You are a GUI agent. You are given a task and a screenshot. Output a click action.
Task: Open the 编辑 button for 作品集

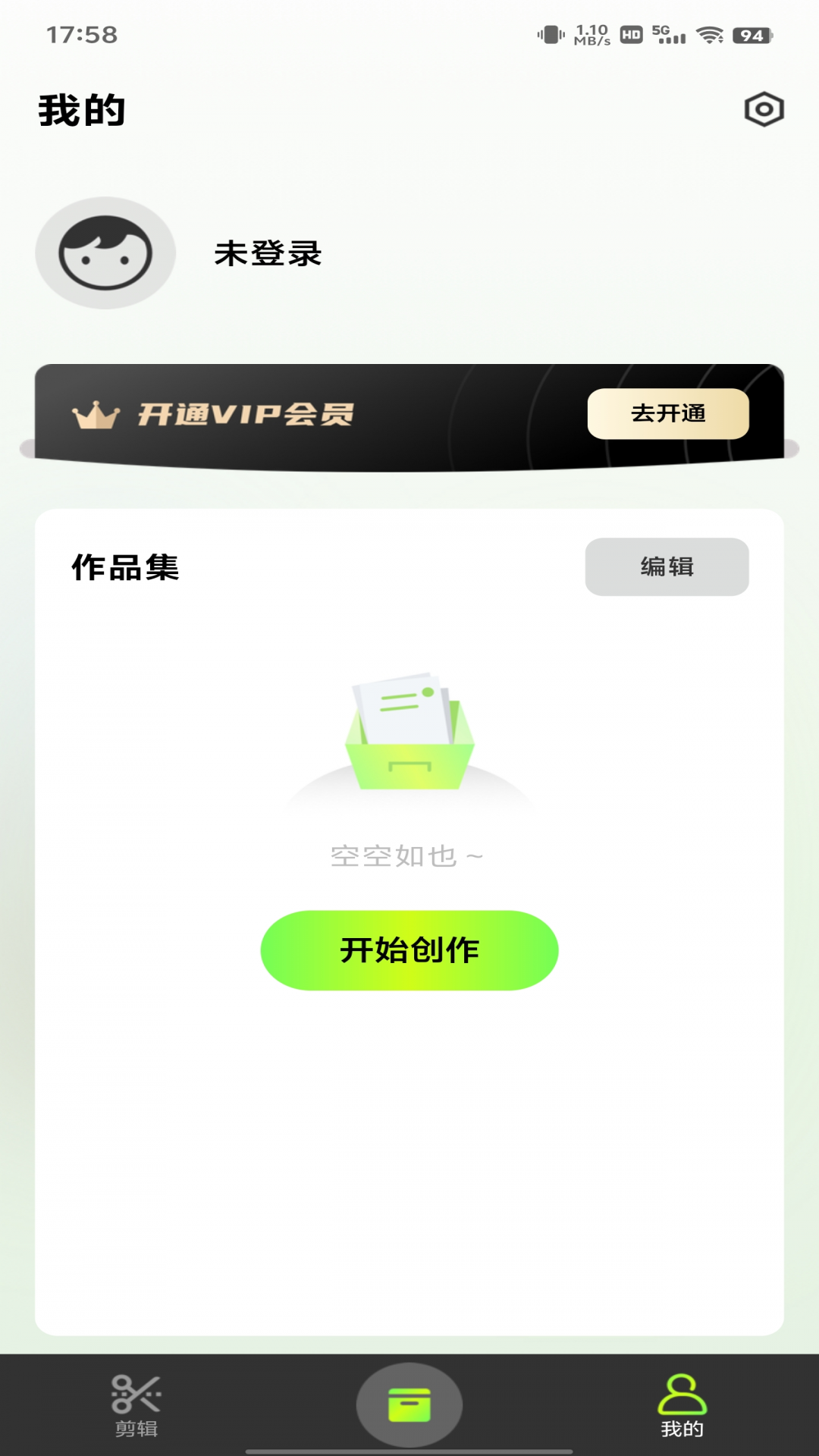tap(666, 566)
